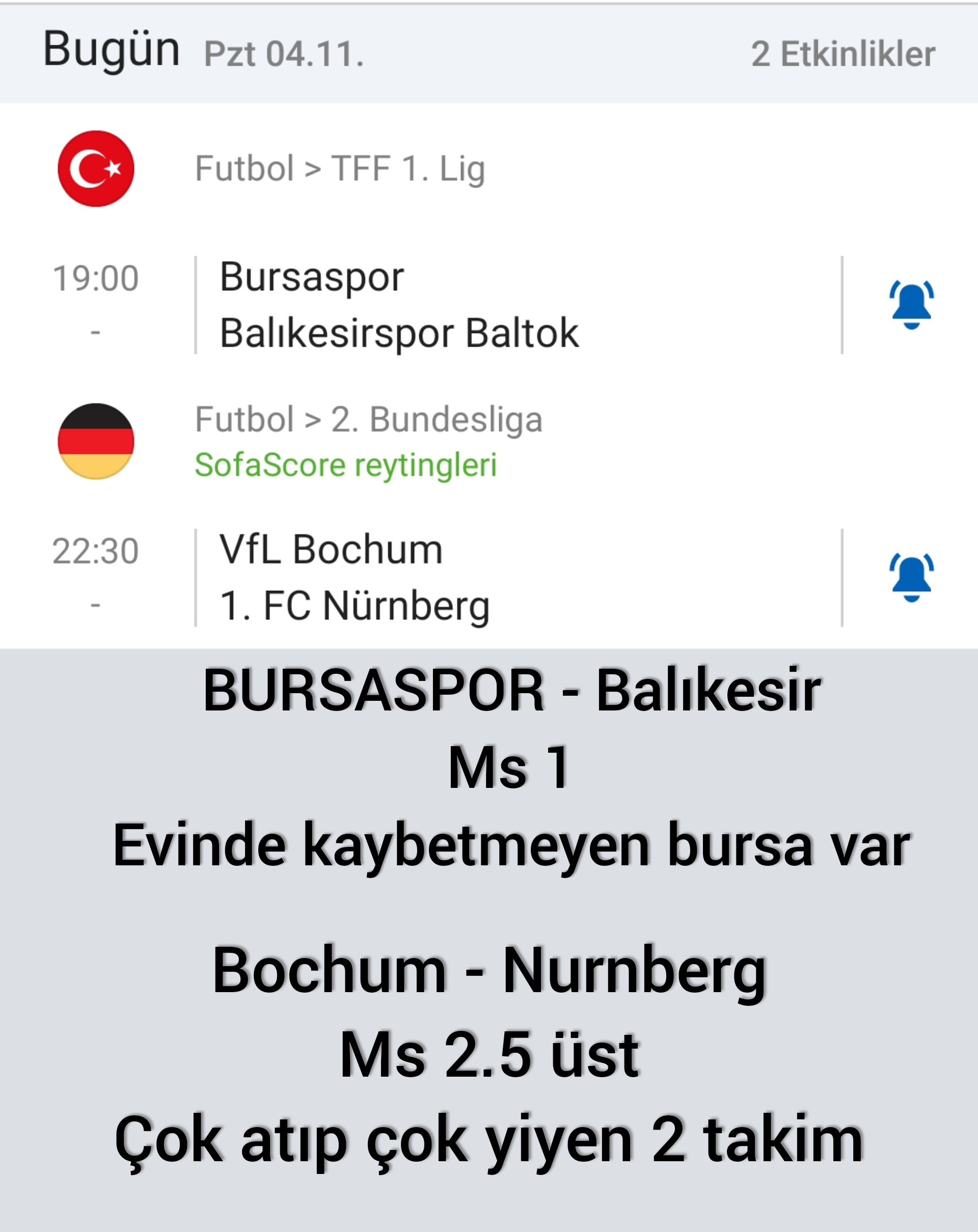Open the VfL Bochum vs 1. FC Nürnberg match

[x=355, y=577]
